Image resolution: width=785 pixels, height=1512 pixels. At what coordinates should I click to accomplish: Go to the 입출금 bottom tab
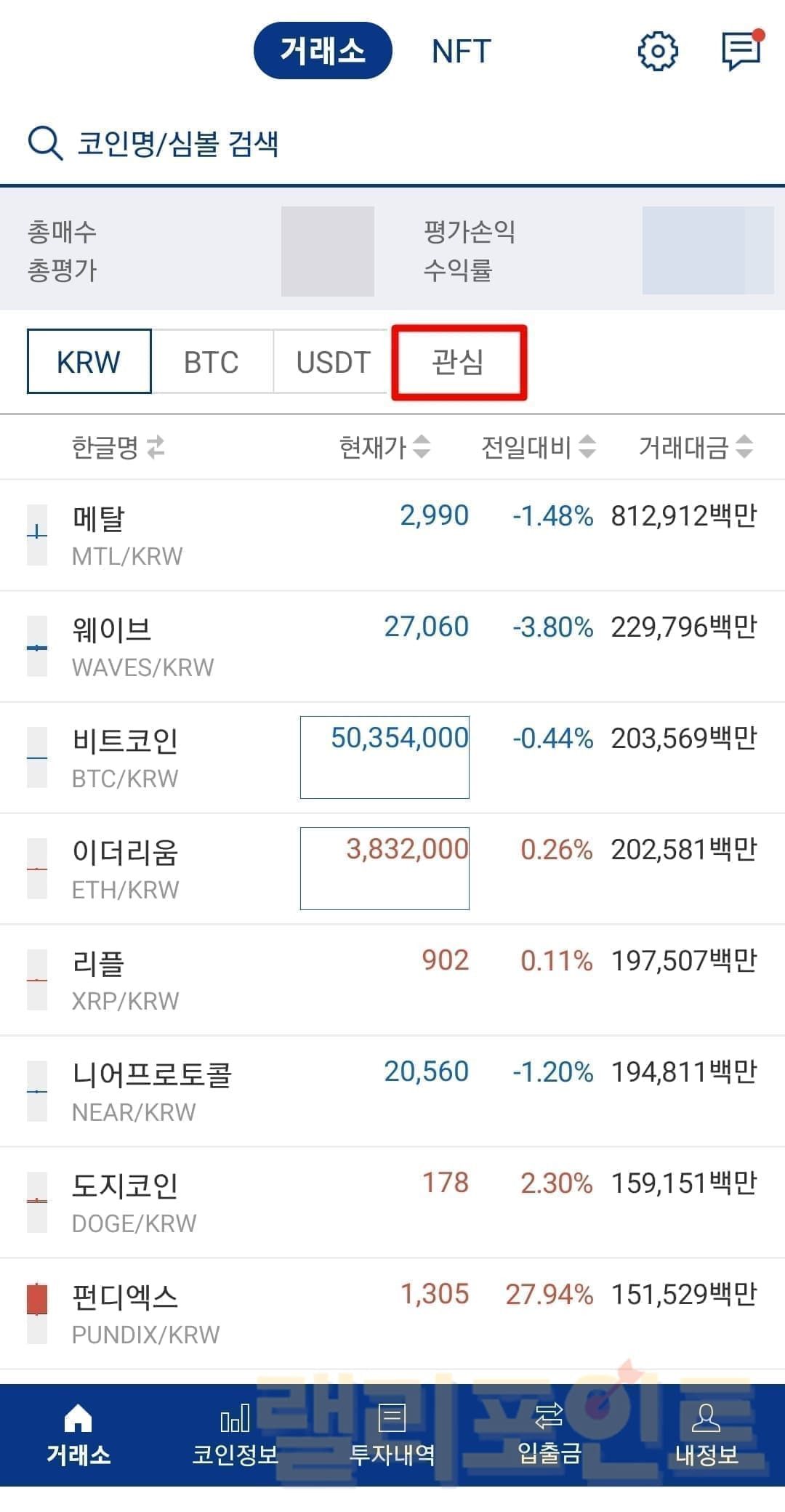(549, 1435)
